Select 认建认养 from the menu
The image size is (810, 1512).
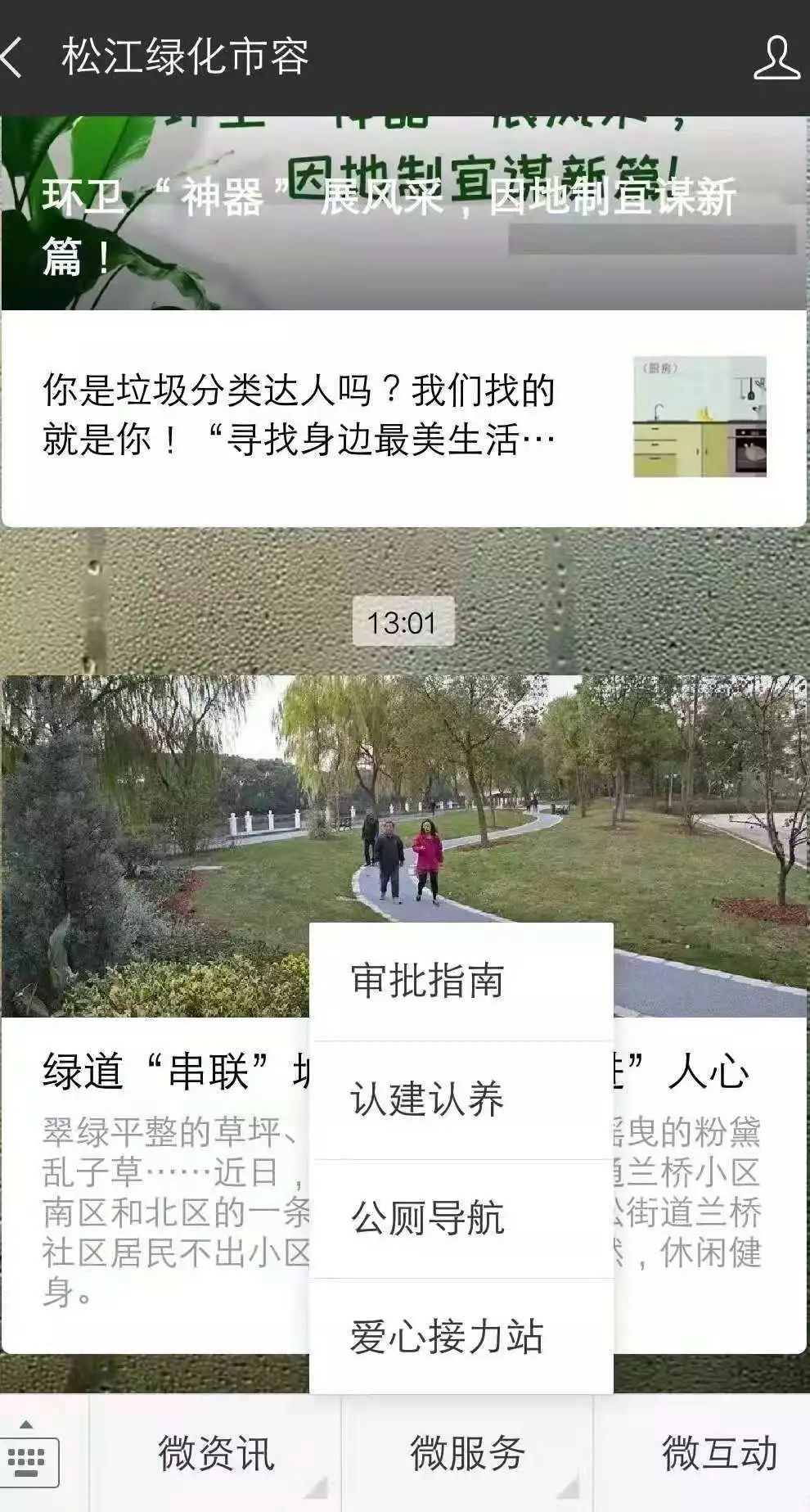click(x=461, y=1099)
